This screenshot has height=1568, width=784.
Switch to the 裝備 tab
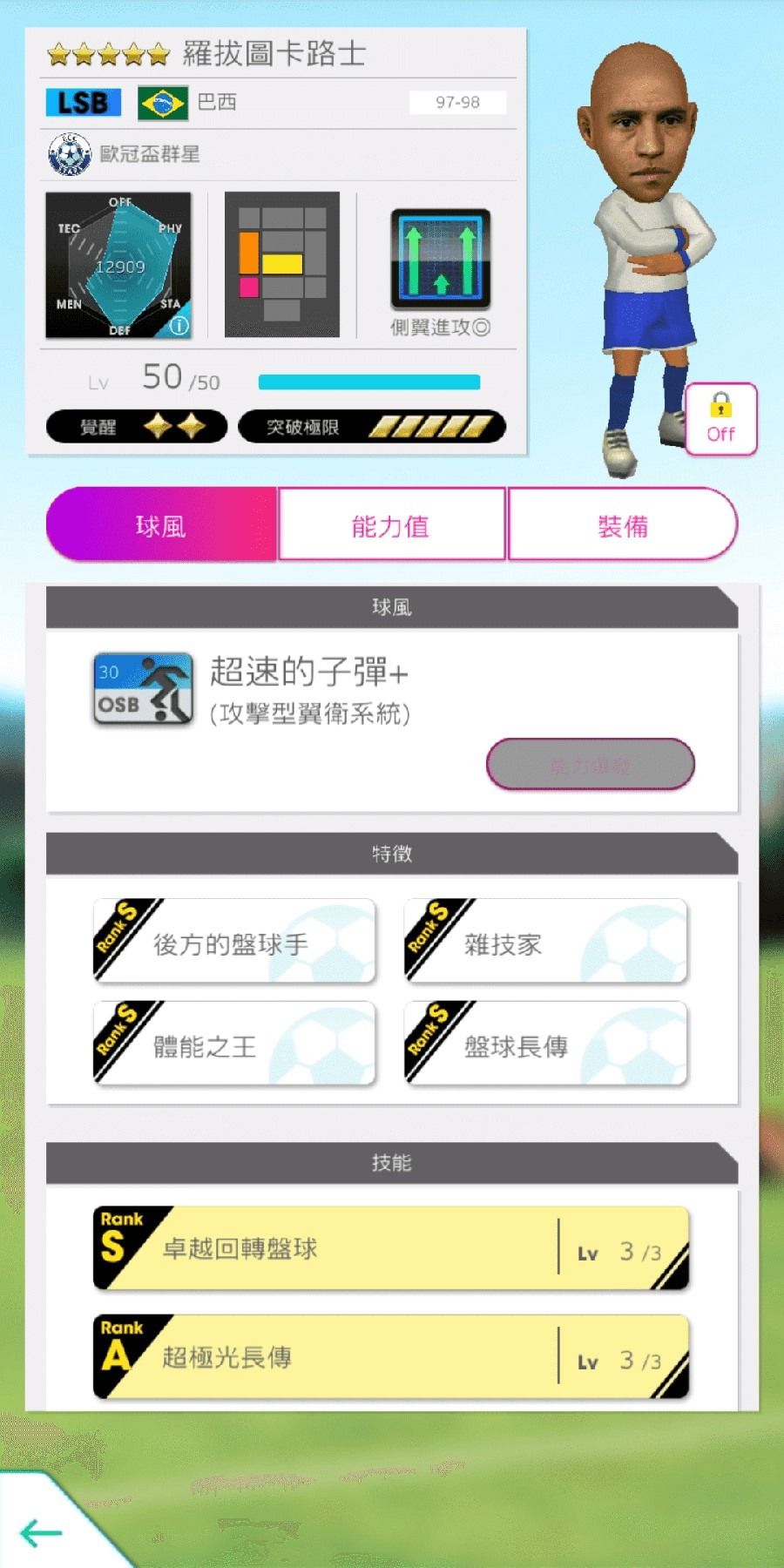tap(623, 524)
